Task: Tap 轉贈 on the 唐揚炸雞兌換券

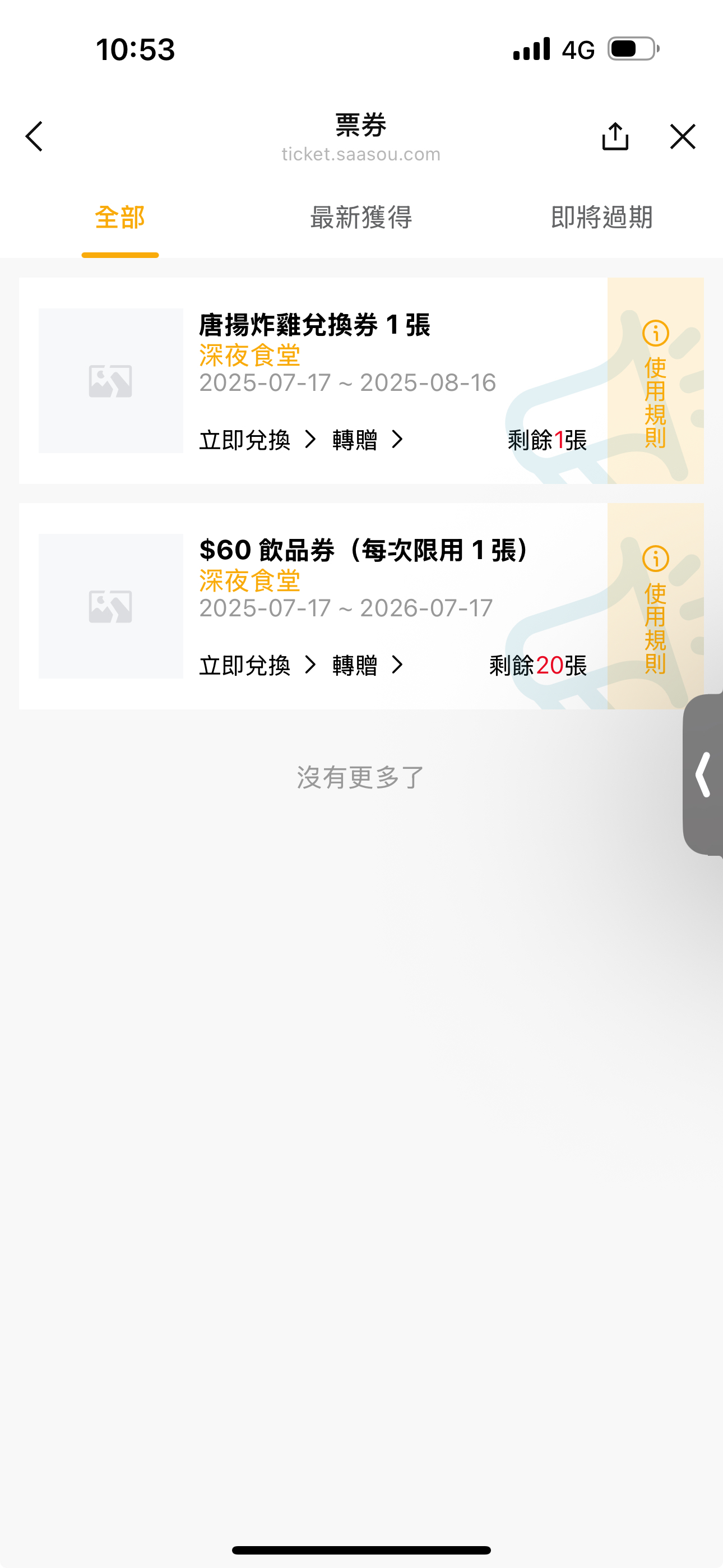Action: click(368, 440)
